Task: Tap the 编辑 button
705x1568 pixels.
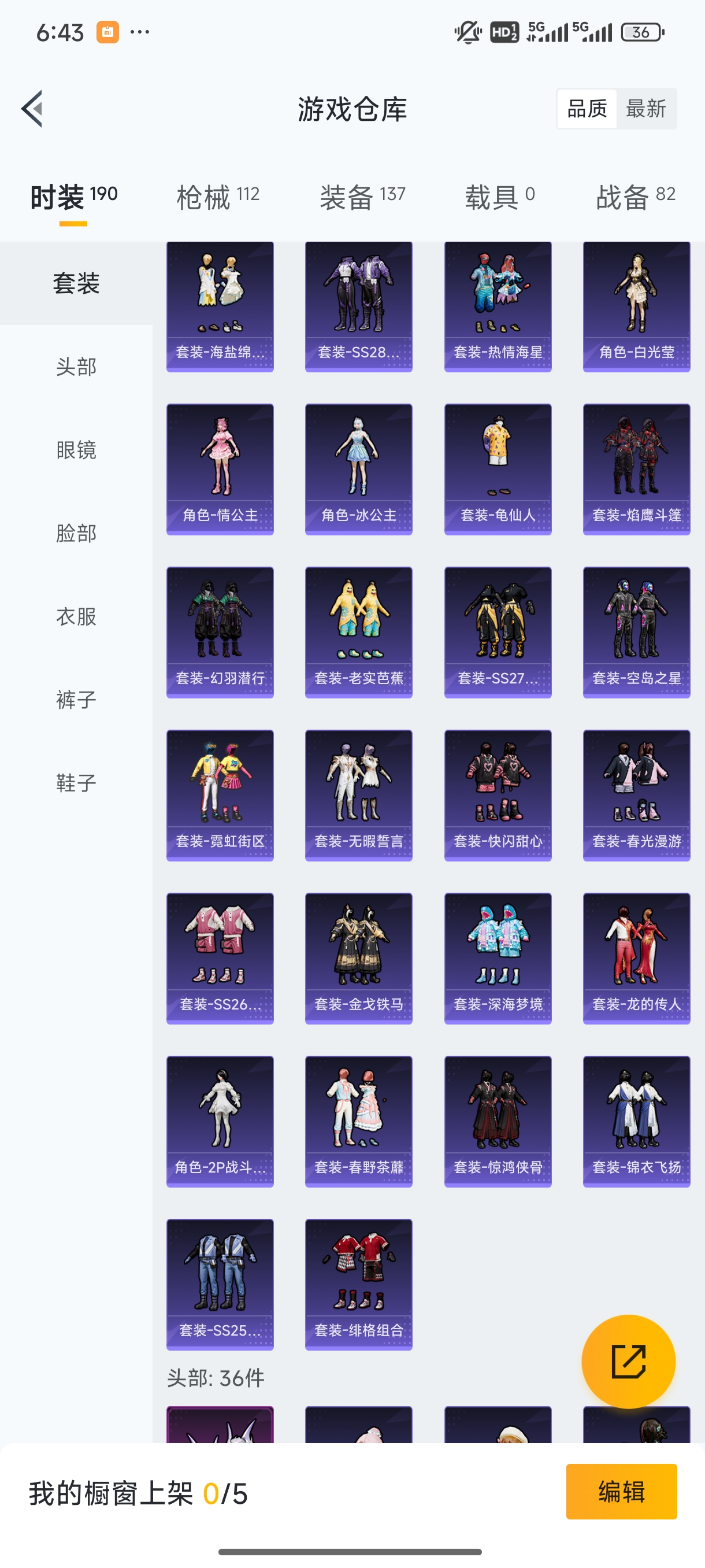Action: click(622, 1492)
